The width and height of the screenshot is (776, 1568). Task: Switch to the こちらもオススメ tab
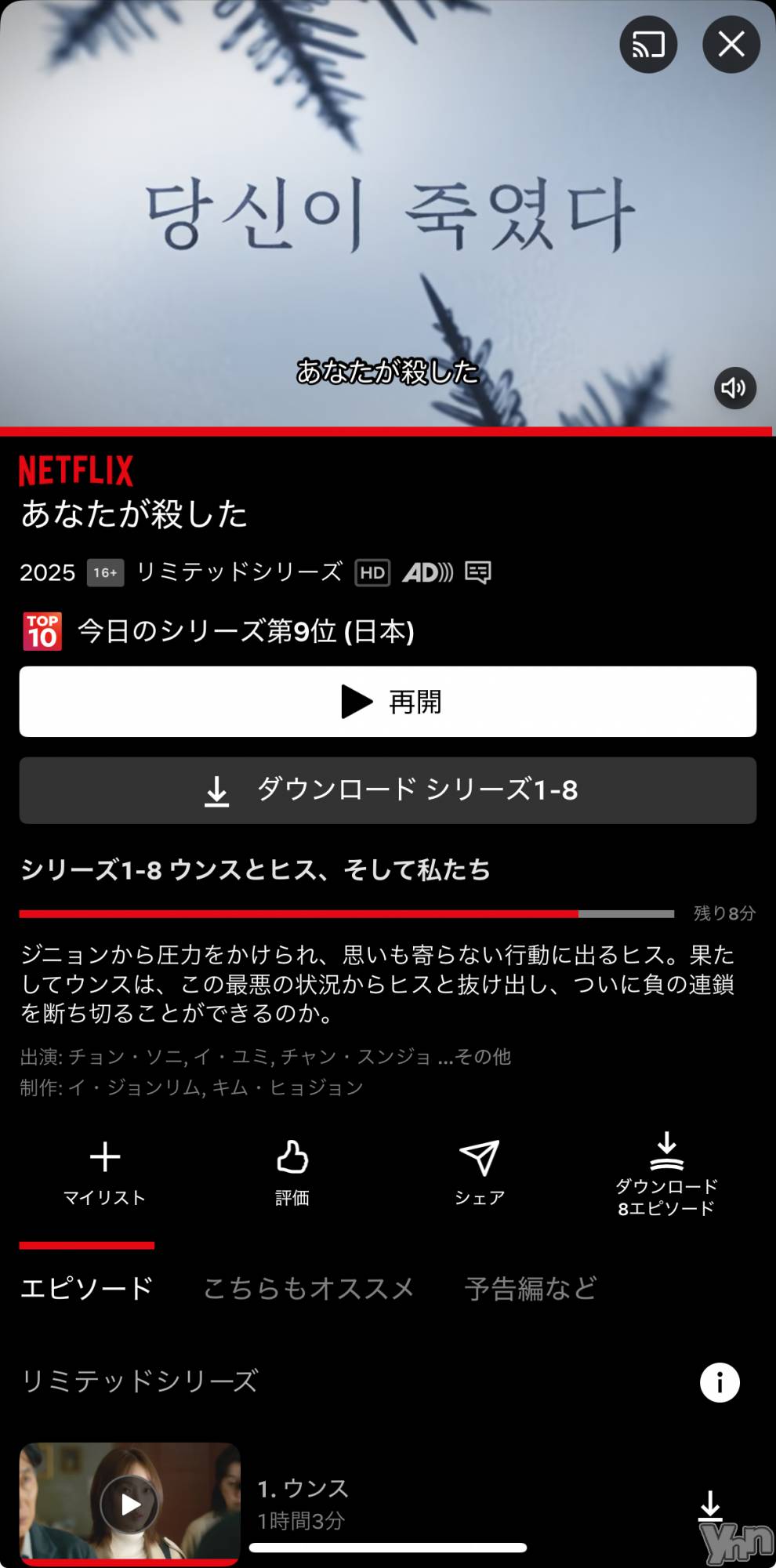308,1288
